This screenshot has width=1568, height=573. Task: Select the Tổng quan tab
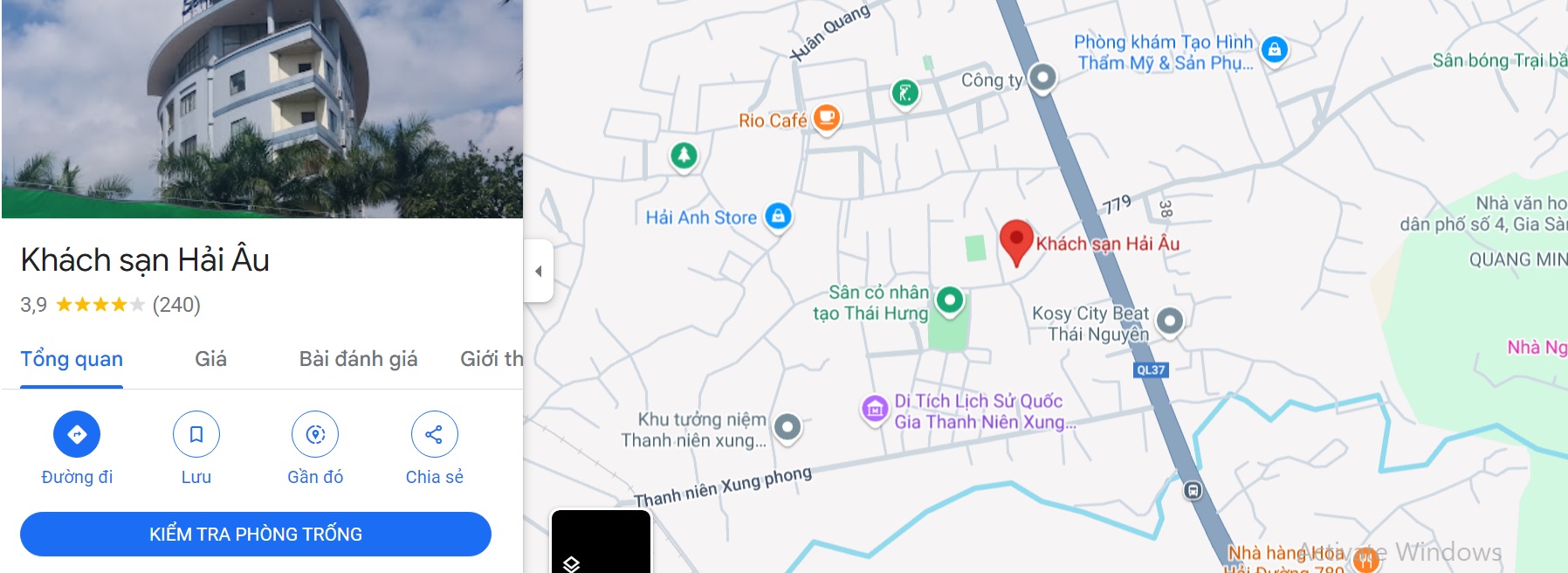(72, 359)
